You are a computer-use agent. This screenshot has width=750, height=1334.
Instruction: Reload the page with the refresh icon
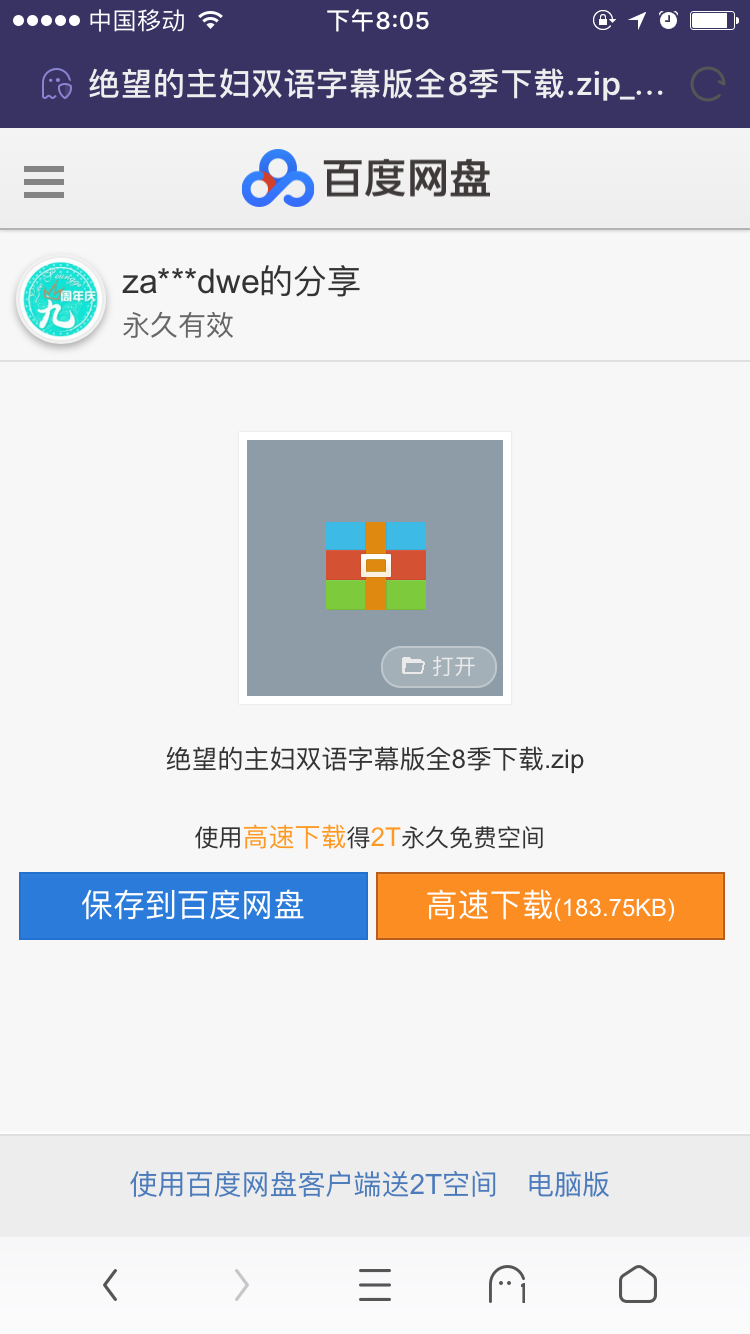[x=707, y=85]
